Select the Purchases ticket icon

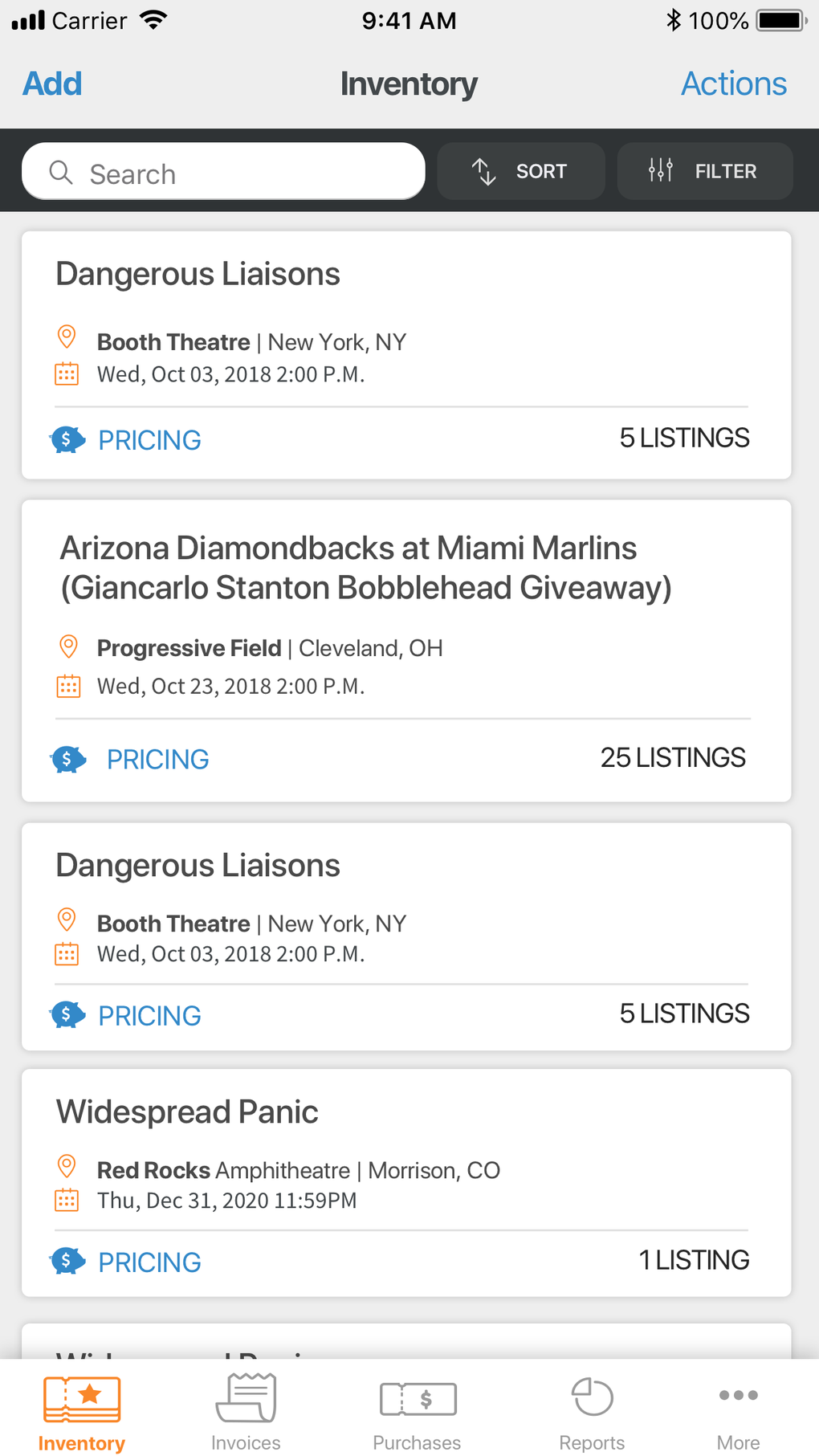coord(418,1399)
